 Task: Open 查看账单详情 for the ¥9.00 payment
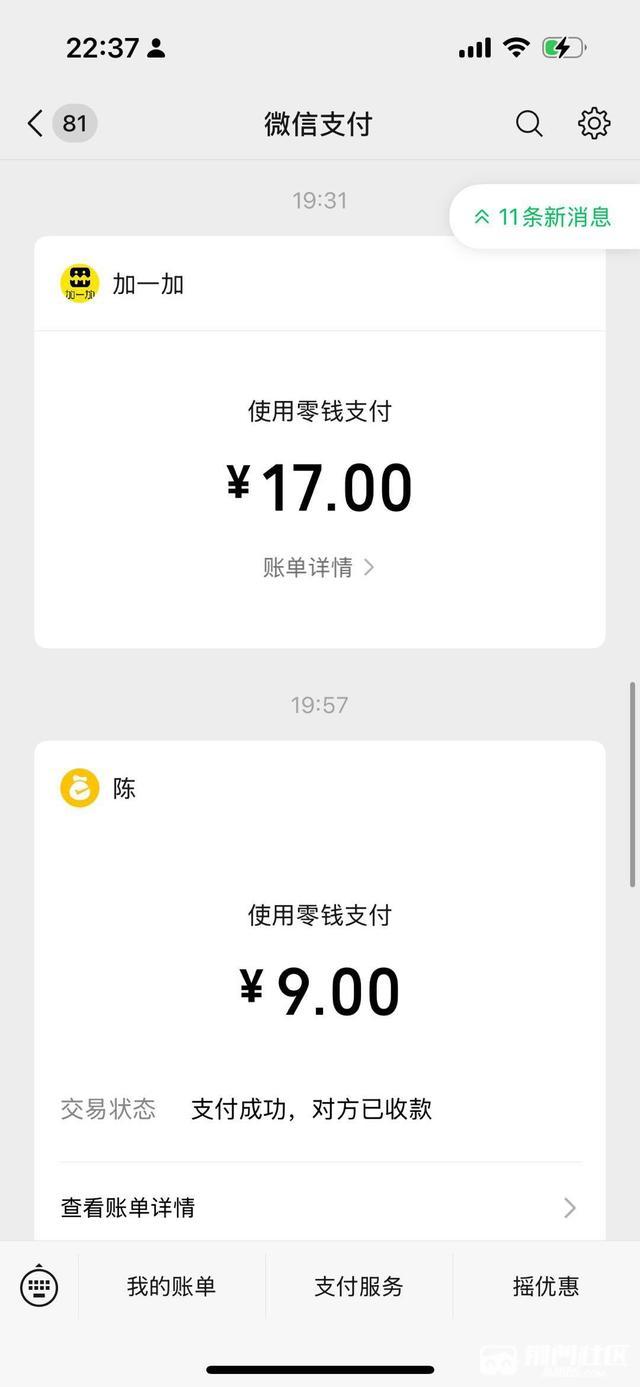320,1207
